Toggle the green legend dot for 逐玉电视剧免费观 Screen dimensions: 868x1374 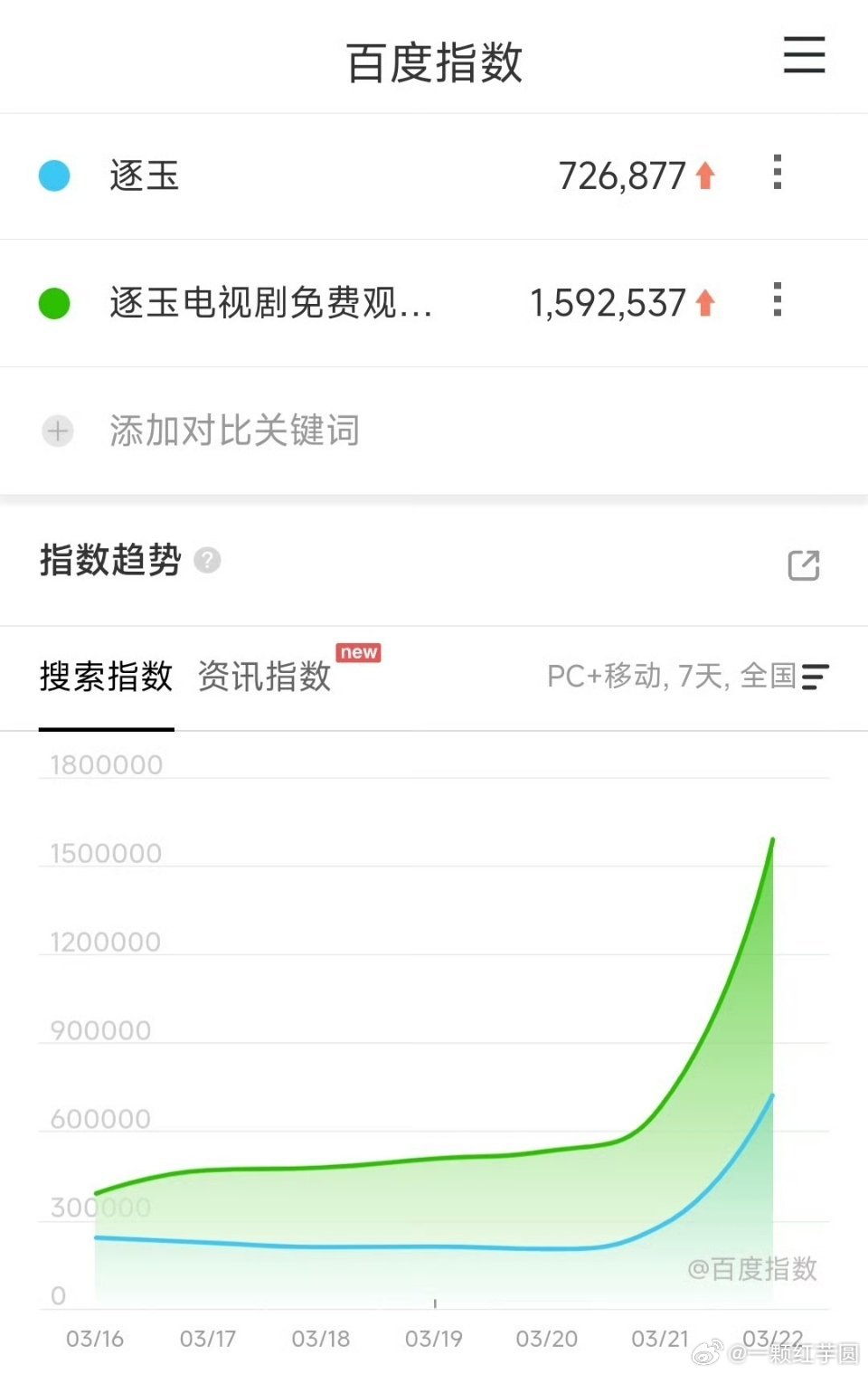55,303
